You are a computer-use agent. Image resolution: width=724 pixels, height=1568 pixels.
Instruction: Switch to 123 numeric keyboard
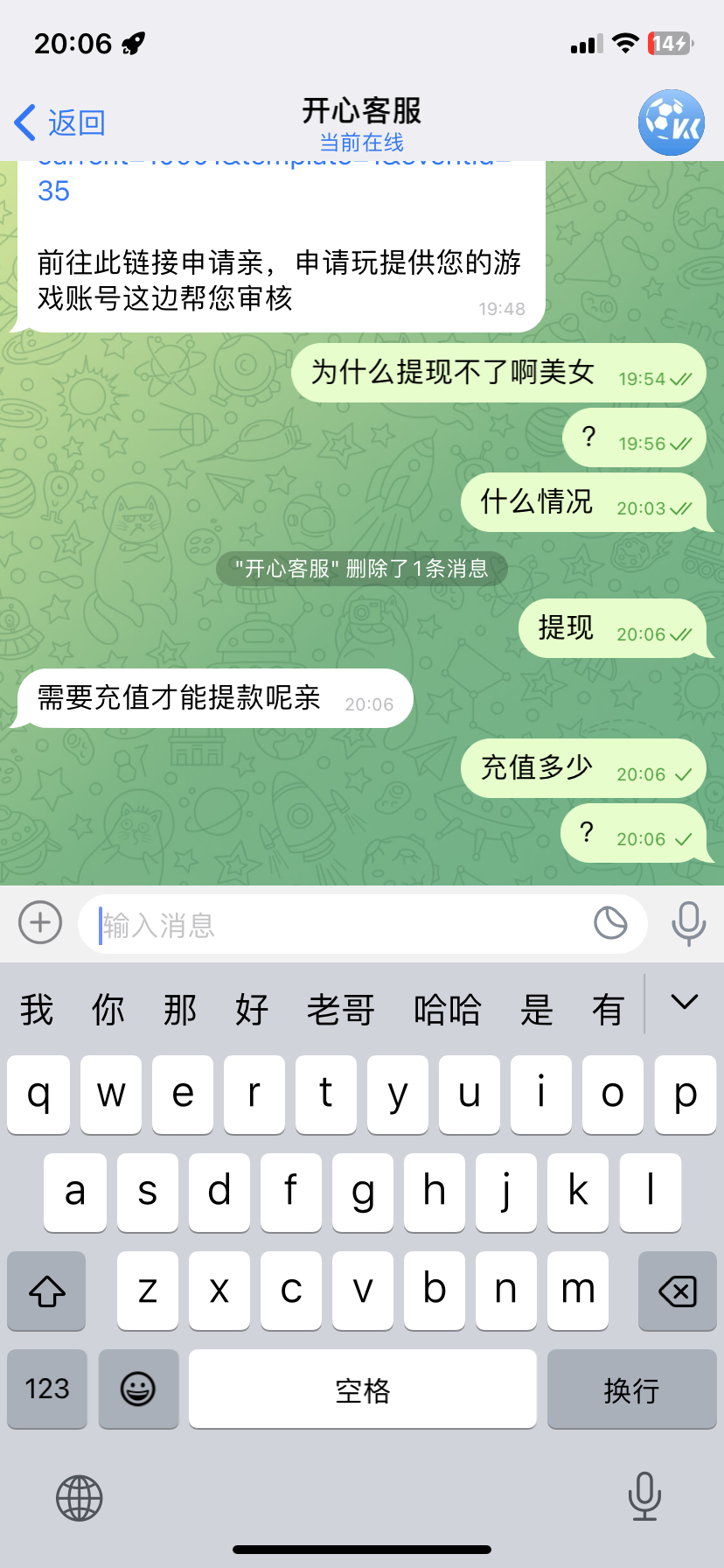coord(47,1389)
